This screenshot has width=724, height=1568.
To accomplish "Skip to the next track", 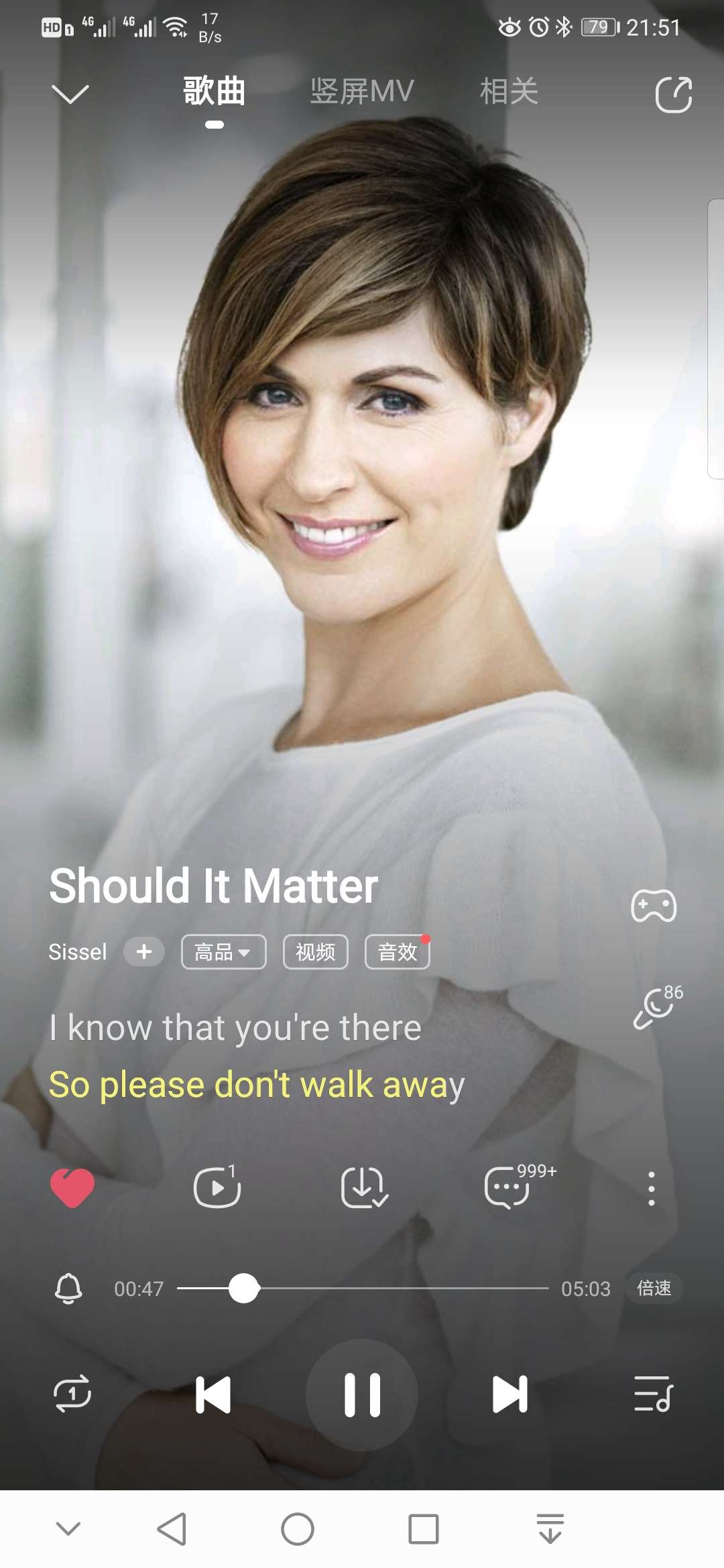I will coord(509,1395).
